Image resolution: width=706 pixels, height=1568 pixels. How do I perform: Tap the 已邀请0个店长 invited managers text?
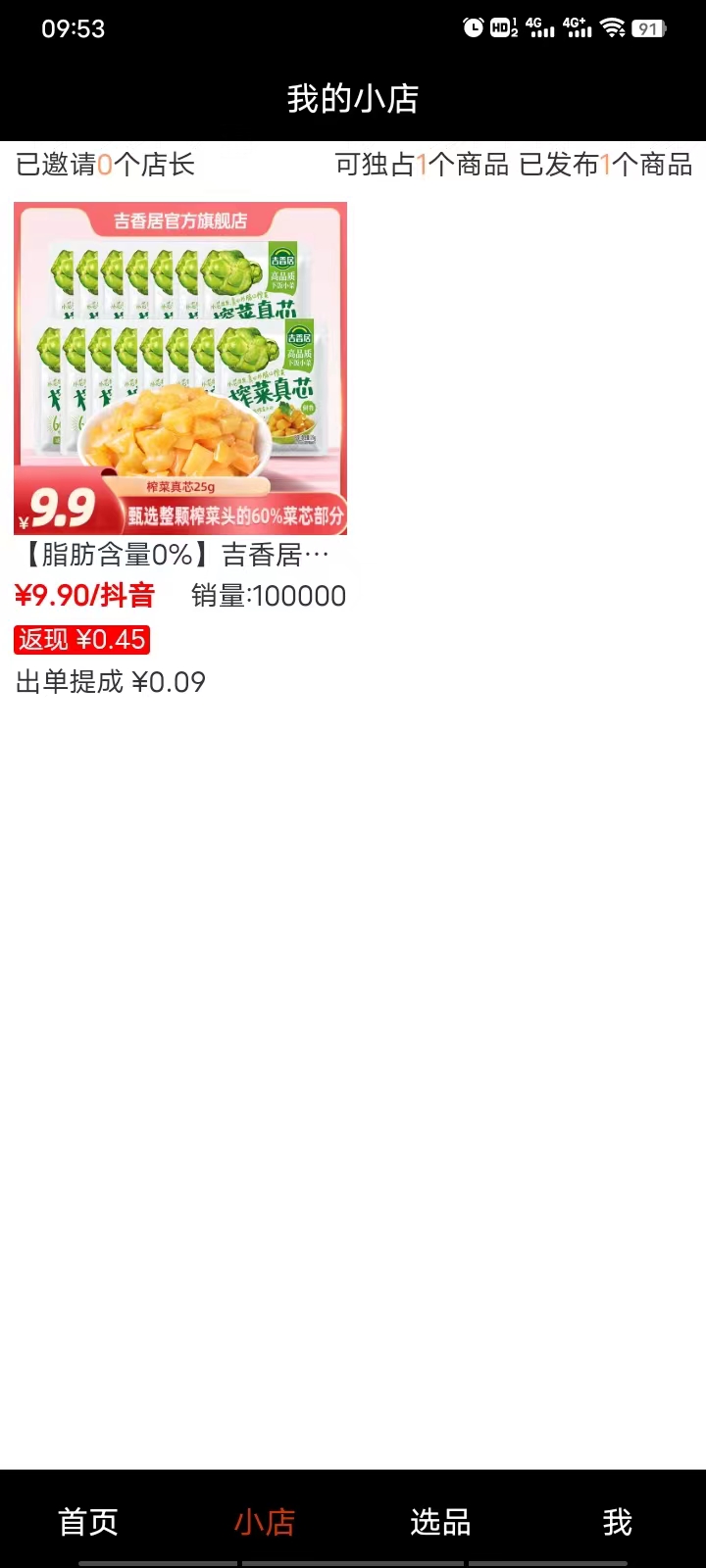click(x=104, y=166)
